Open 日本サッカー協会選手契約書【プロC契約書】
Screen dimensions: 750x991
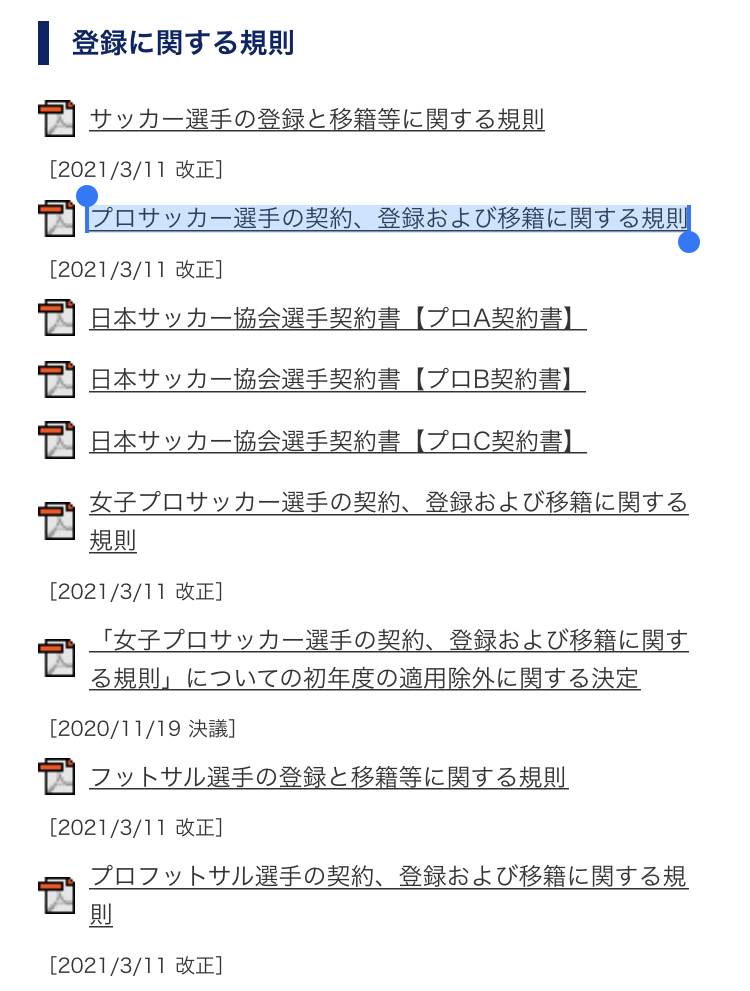pyautogui.click(x=337, y=441)
